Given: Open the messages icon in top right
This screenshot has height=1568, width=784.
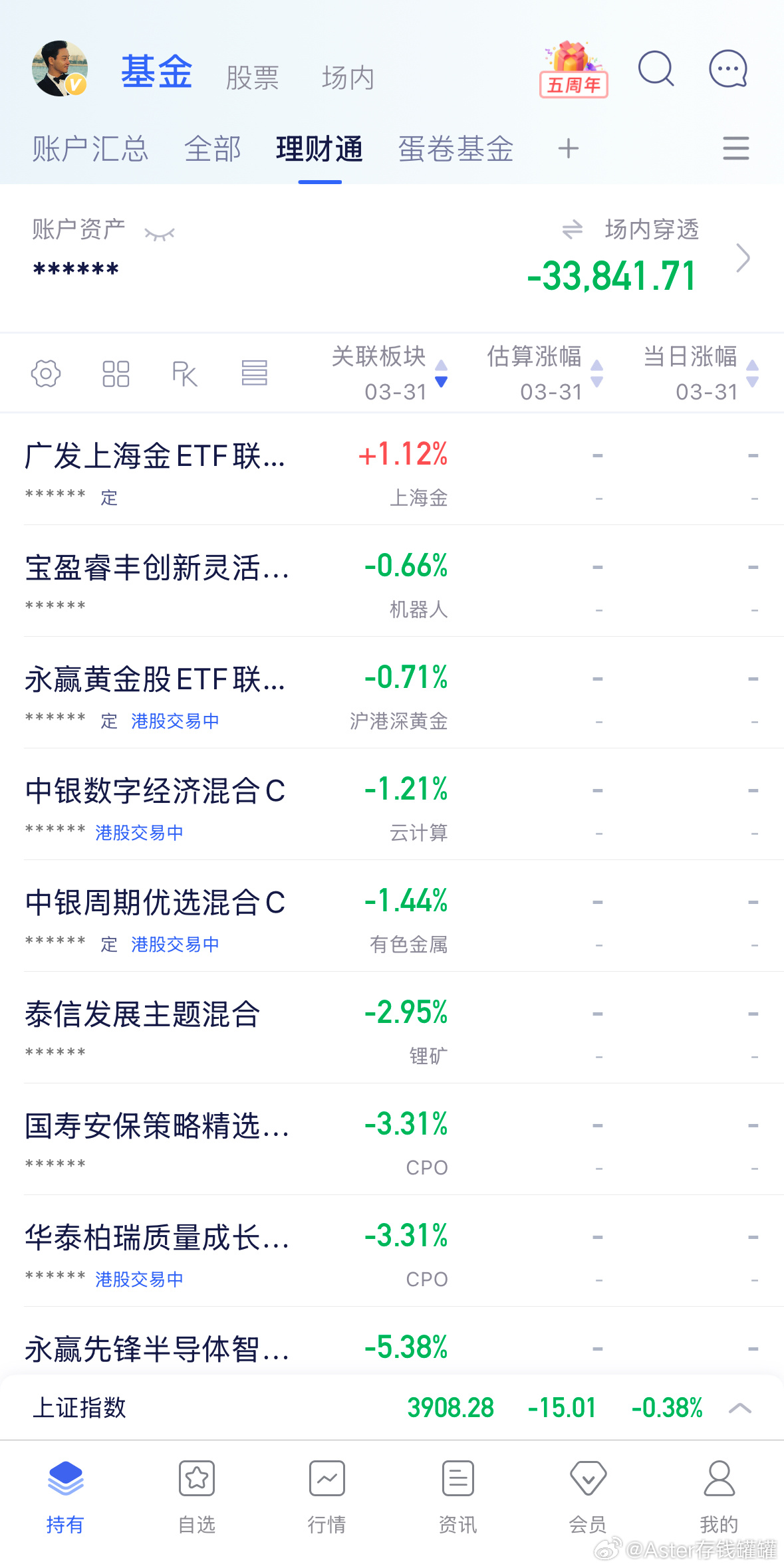Looking at the screenshot, I should pyautogui.click(x=727, y=69).
